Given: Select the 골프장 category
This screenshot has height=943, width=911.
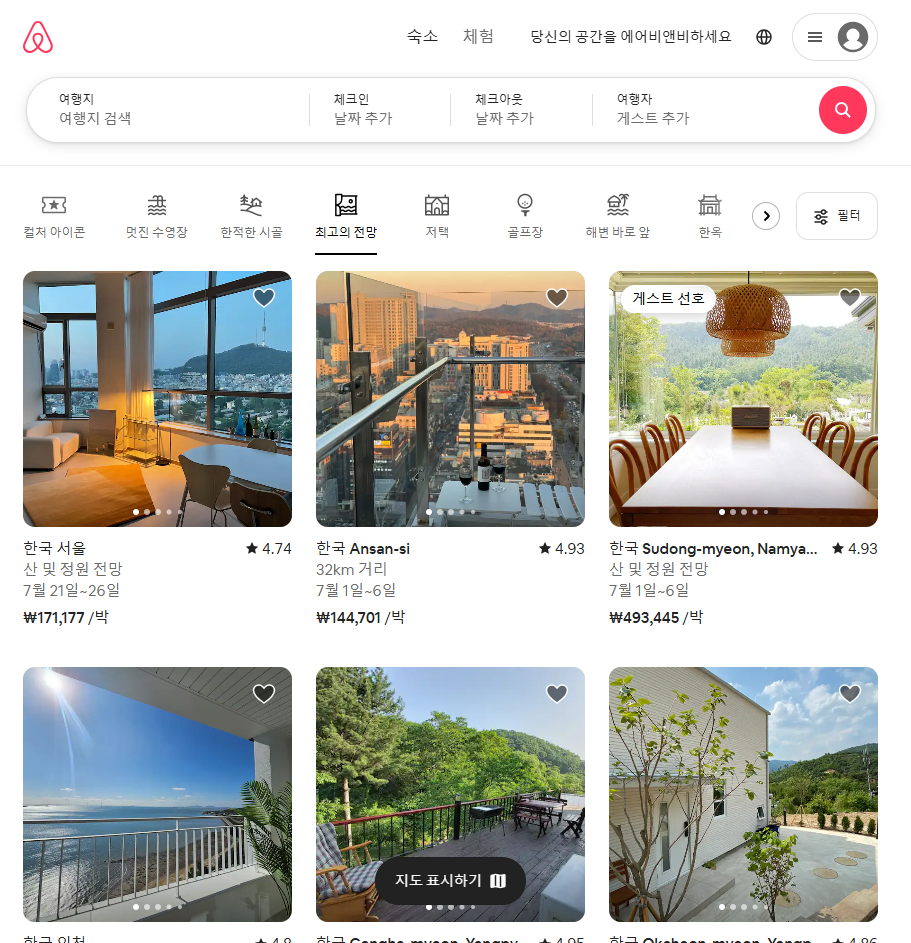Looking at the screenshot, I should [524, 215].
